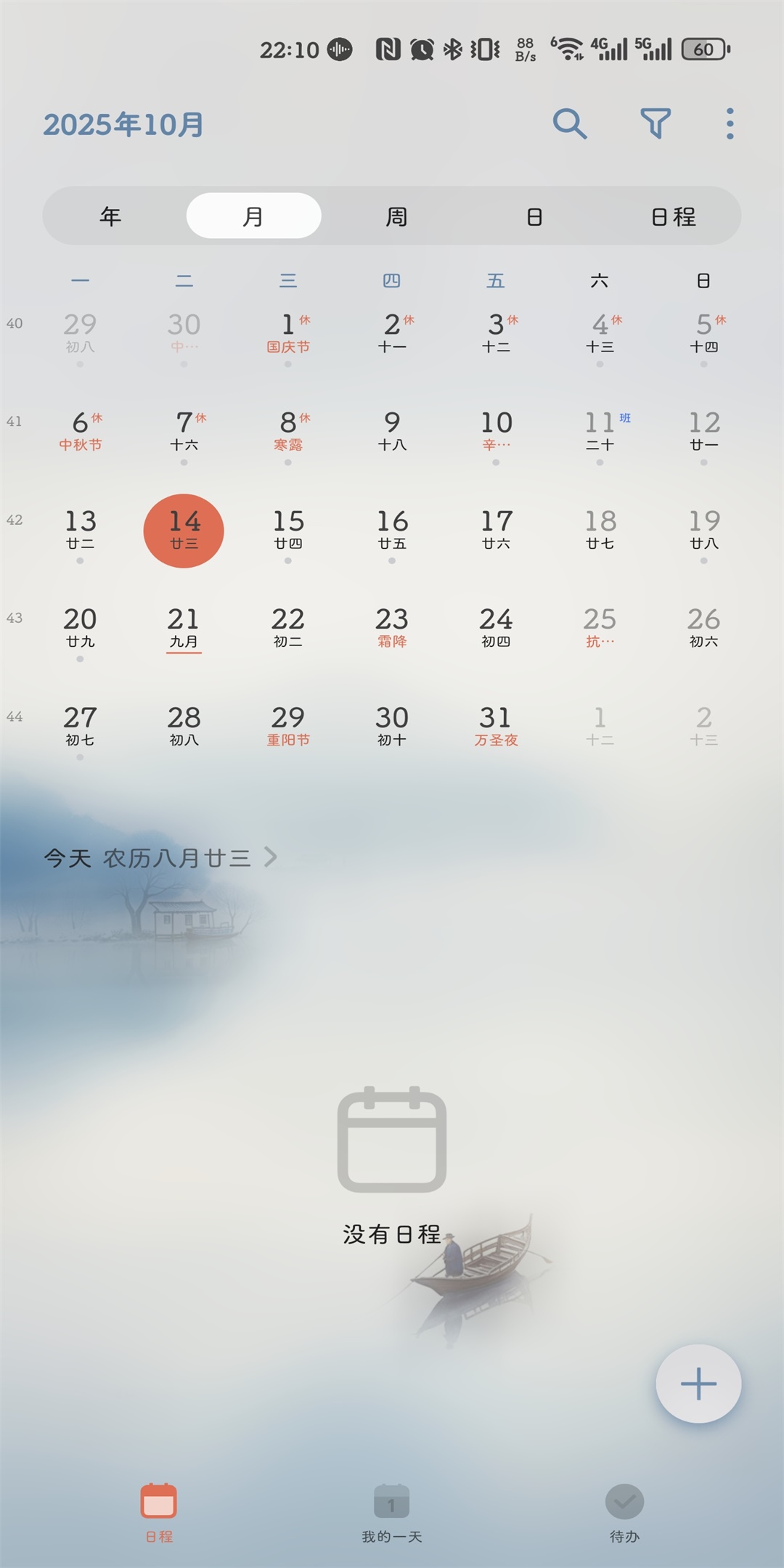Image resolution: width=784 pixels, height=1568 pixels.
Task: Open the bottom 日程 tab
Action: 159,1513
